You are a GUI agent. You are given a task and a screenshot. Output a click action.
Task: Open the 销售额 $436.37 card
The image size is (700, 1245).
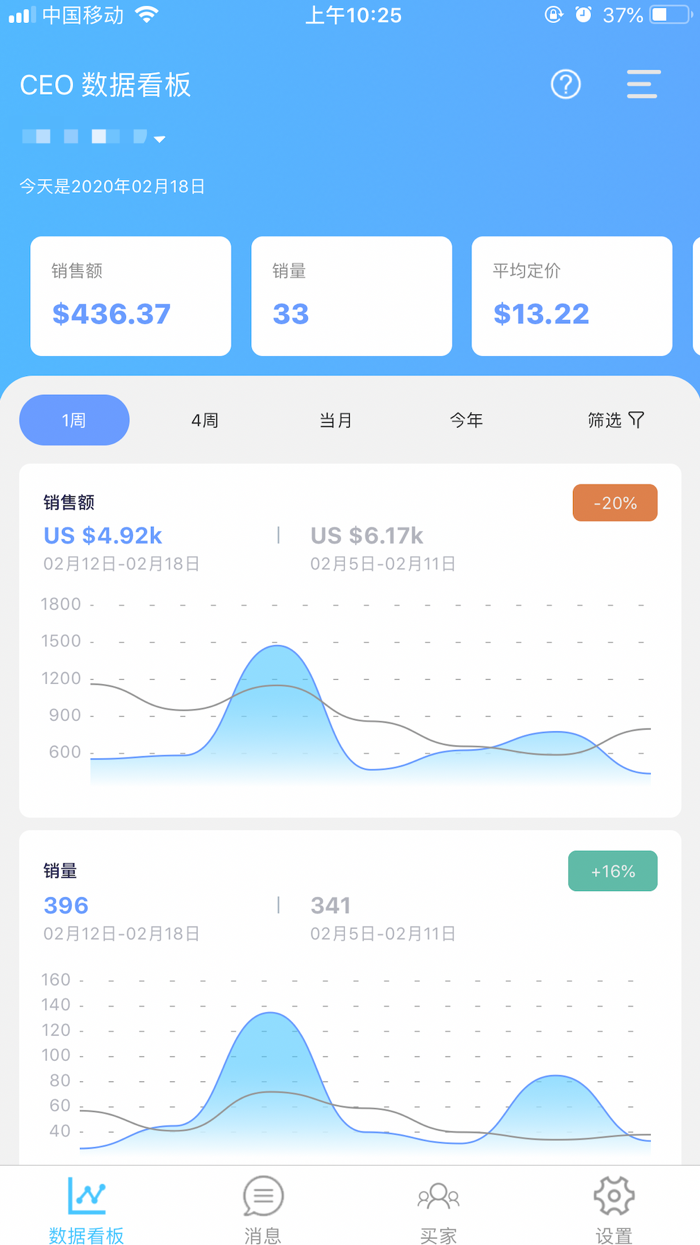pos(131,296)
